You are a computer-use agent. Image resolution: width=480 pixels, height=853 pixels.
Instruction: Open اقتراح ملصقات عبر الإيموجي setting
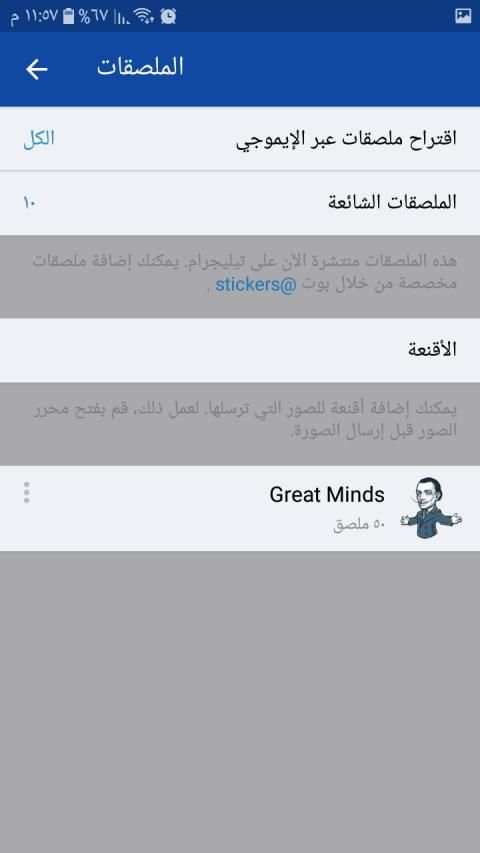pyautogui.click(x=240, y=139)
